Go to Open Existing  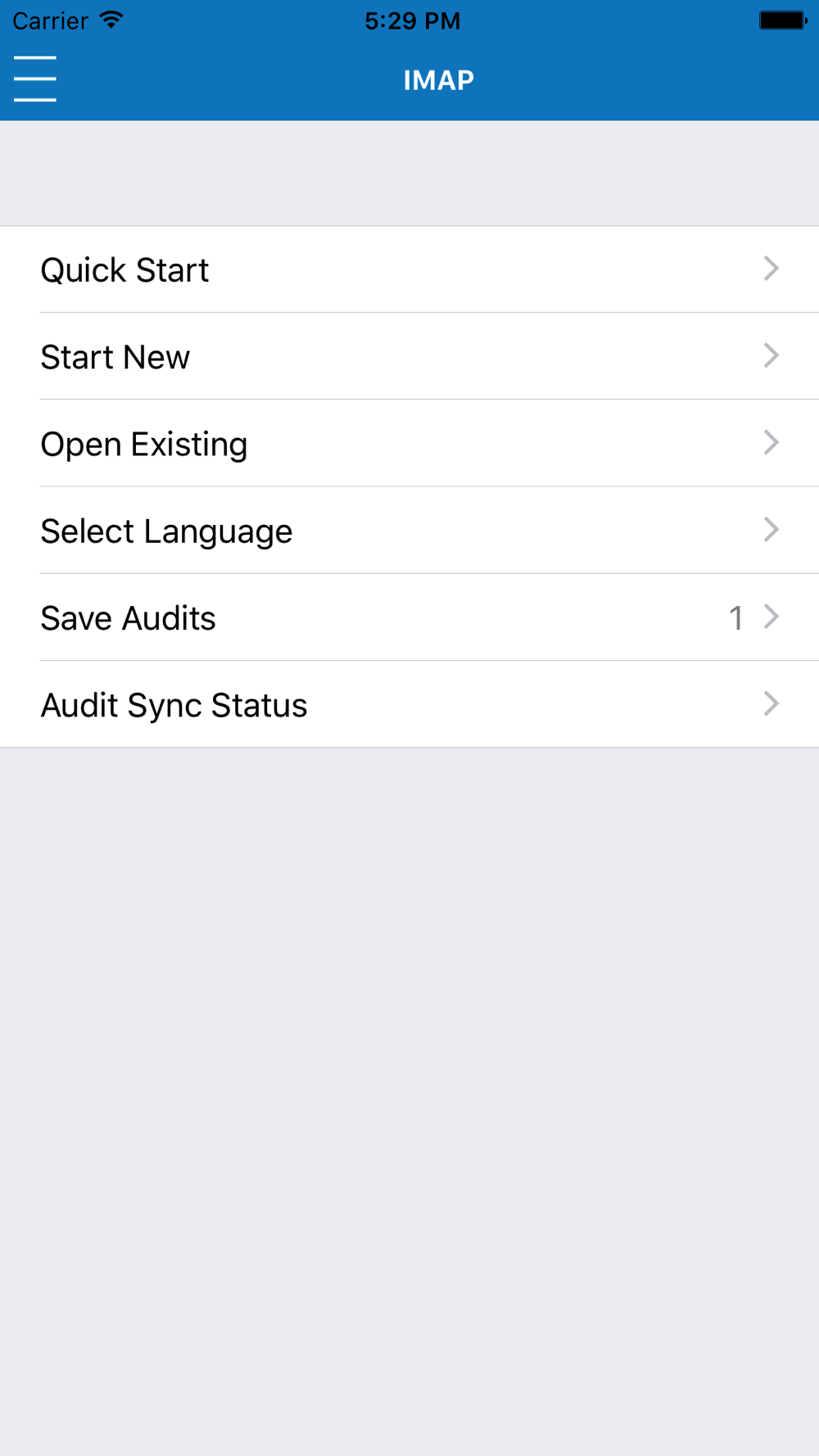[409, 443]
